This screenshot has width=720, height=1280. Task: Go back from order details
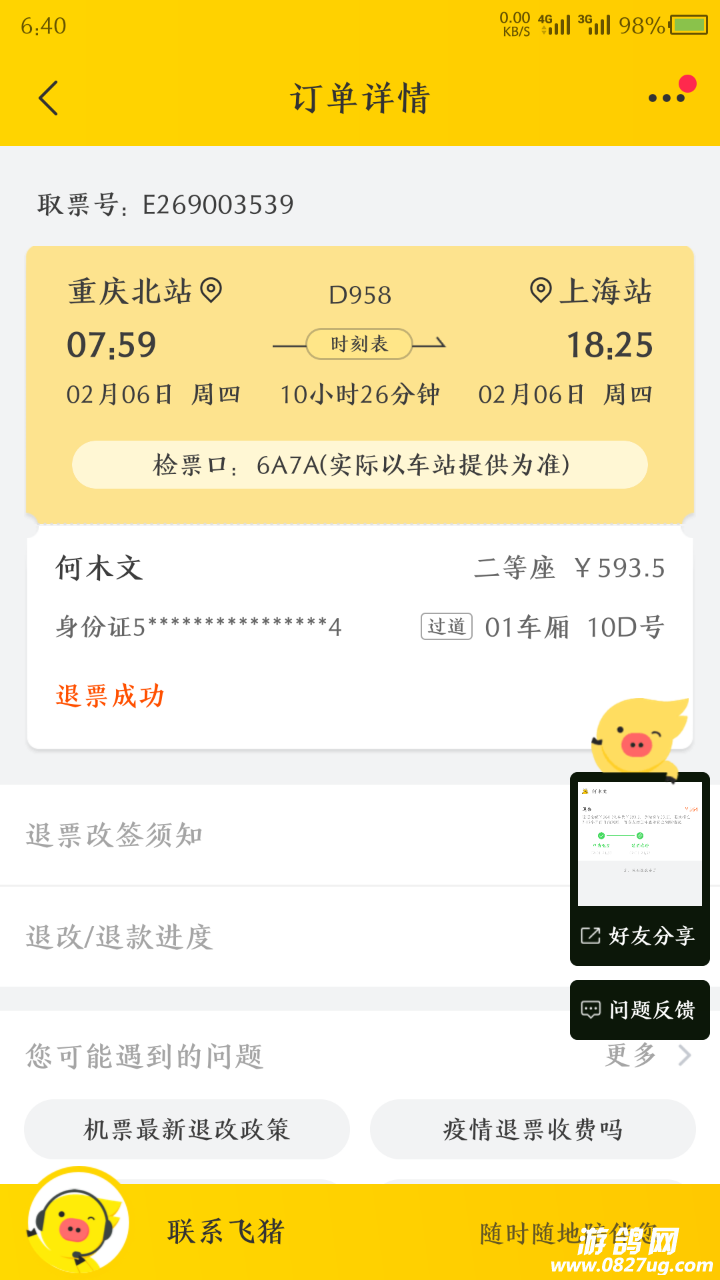tap(48, 98)
